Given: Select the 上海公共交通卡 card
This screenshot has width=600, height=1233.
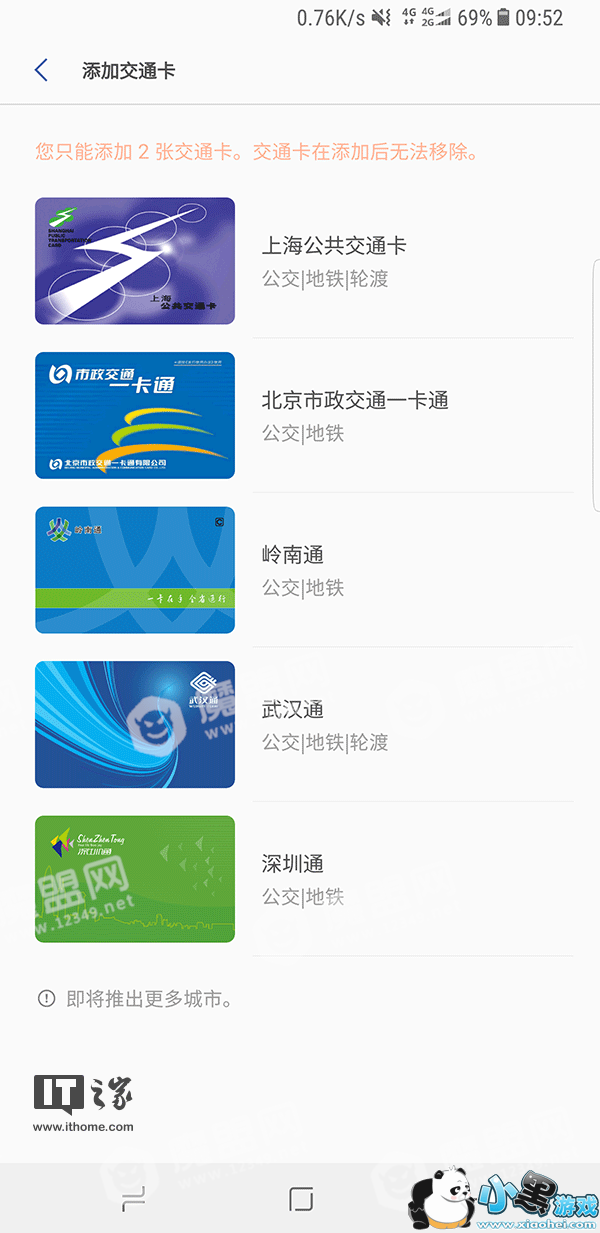Looking at the screenshot, I should coord(303,261).
